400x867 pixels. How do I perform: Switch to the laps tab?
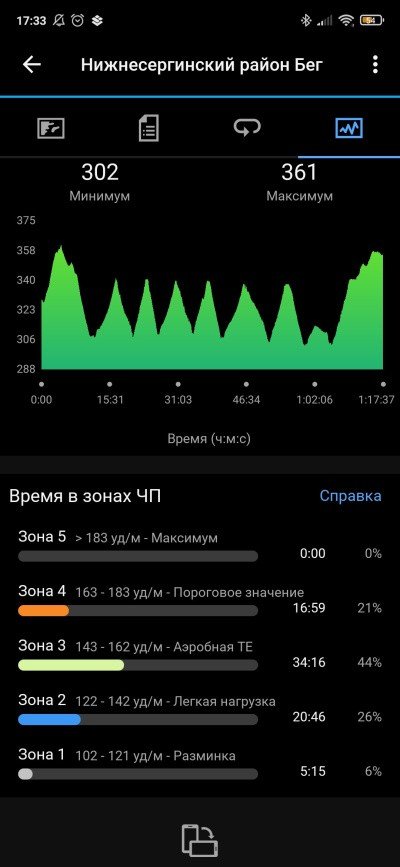tap(247, 128)
